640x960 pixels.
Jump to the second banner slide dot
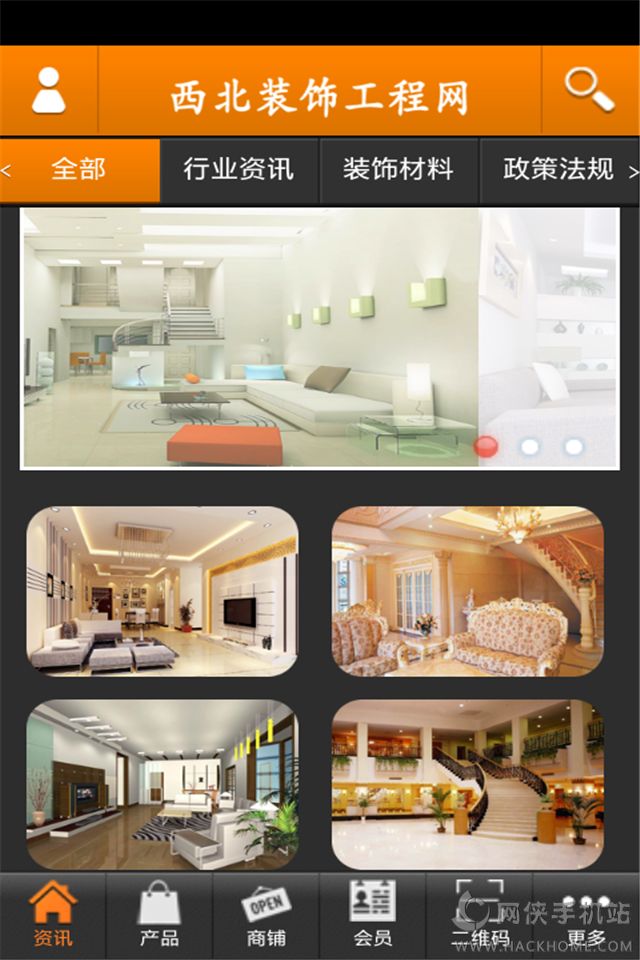tap(530, 446)
